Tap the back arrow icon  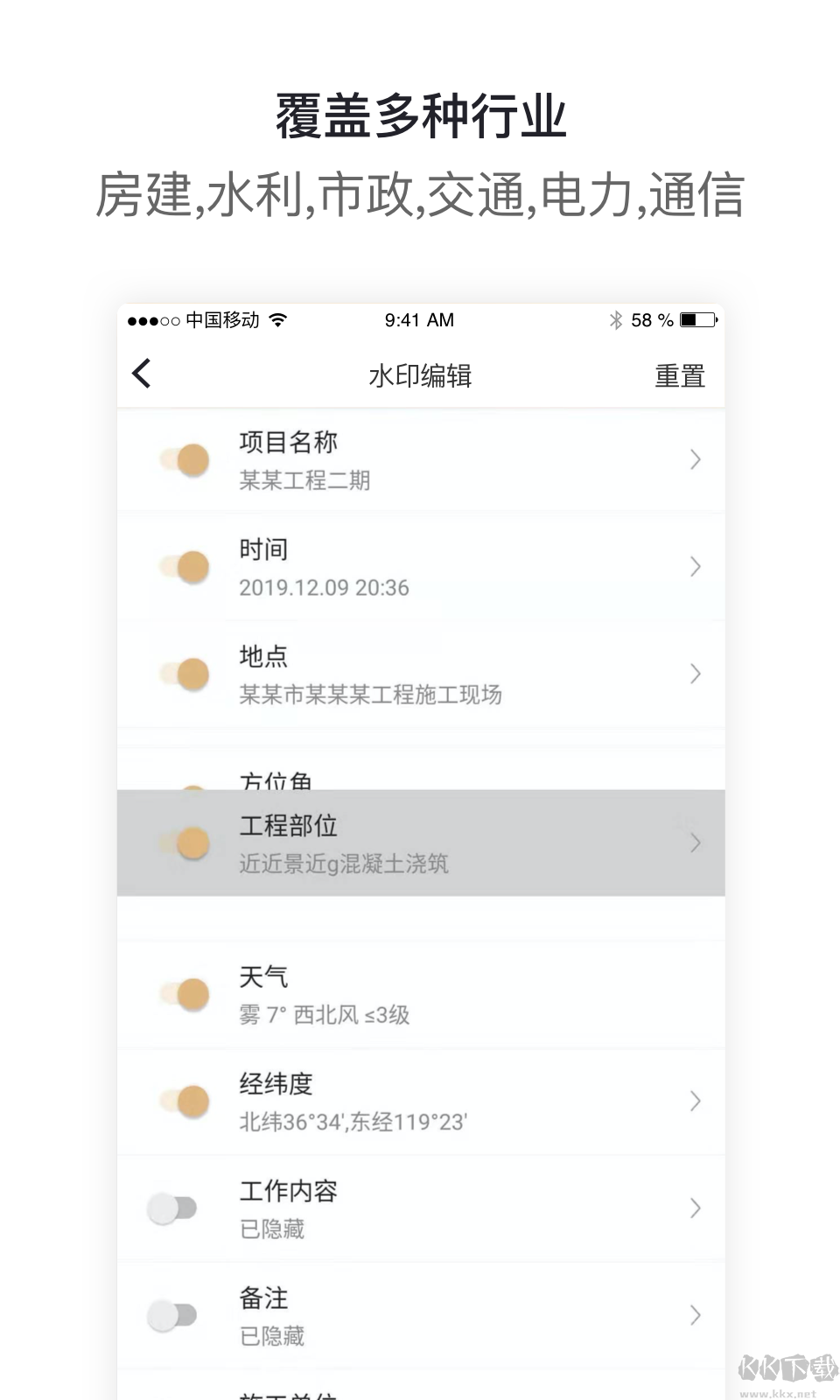pyautogui.click(x=141, y=374)
